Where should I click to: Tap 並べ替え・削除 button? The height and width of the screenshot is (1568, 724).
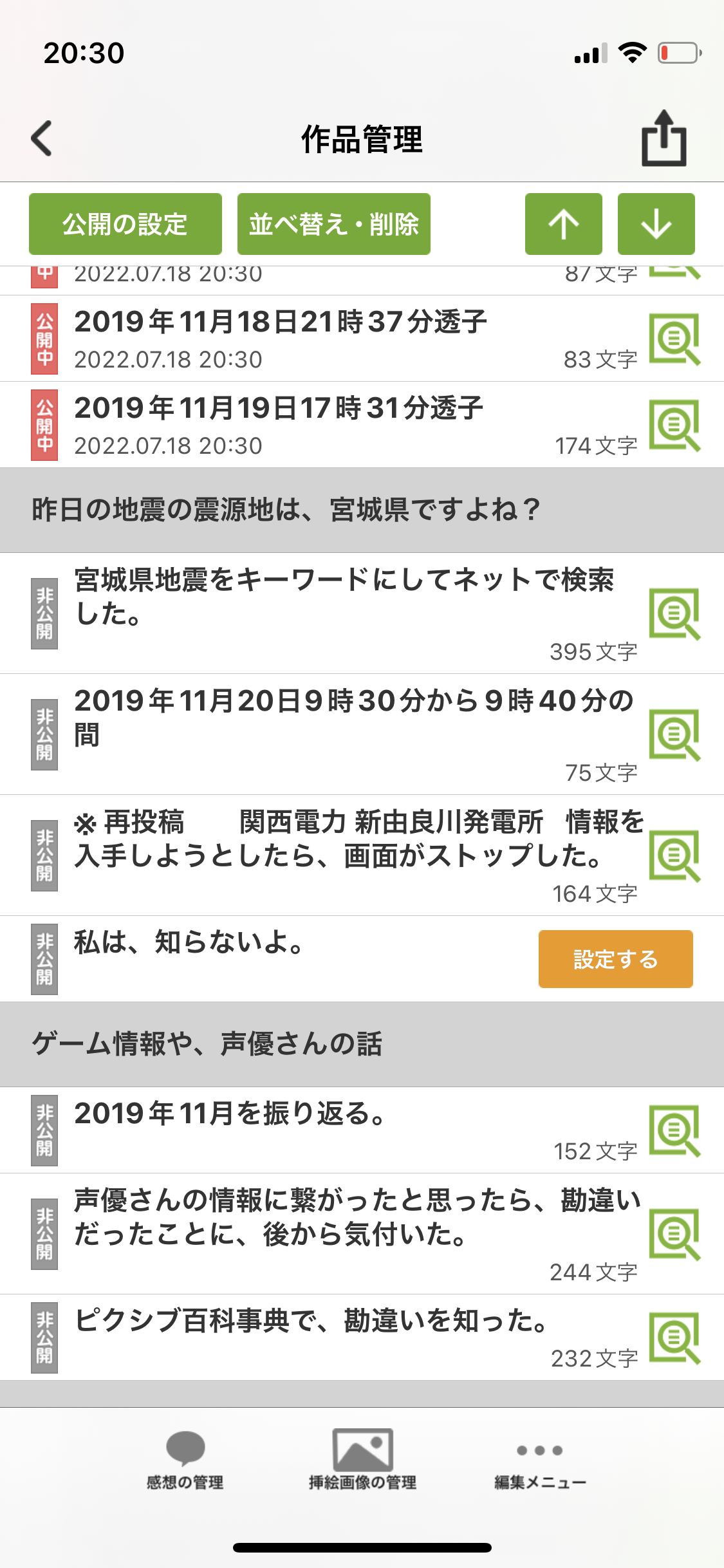click(x=333, y=224)
